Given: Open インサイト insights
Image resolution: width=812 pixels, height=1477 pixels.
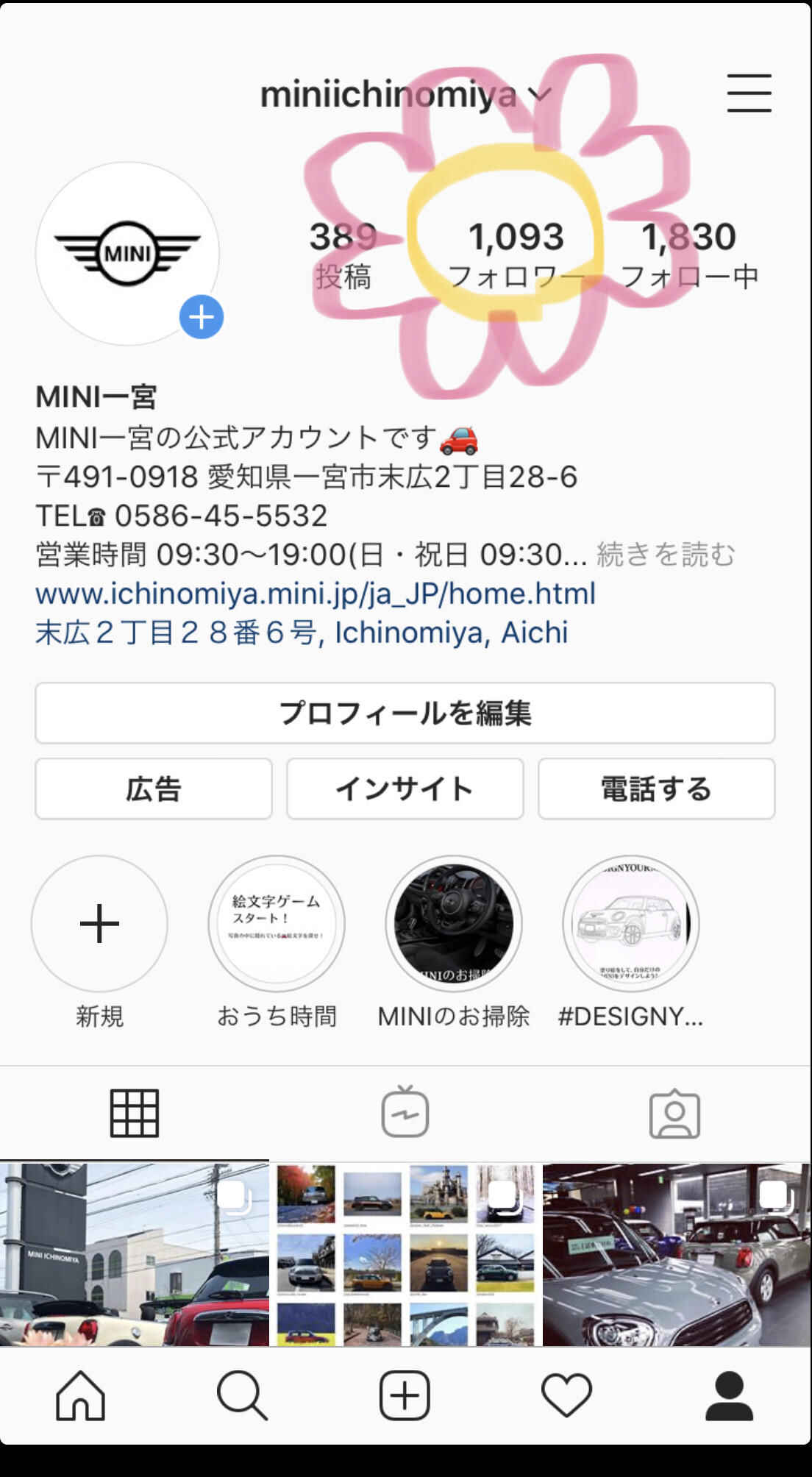Looking at the screenshot, I should (405, 789).
